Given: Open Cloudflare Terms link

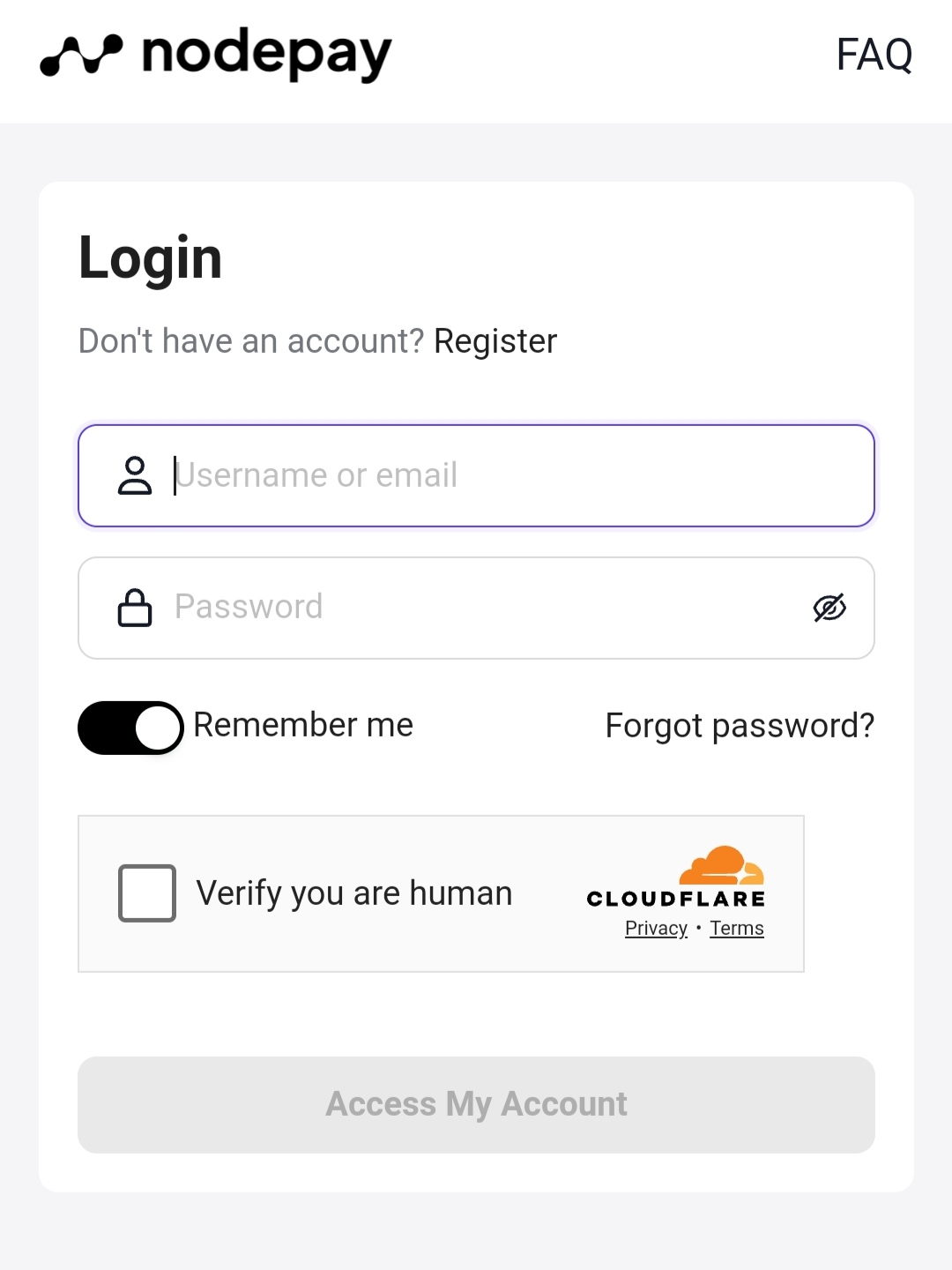Looking at the screenshot, I should (737, 929).
